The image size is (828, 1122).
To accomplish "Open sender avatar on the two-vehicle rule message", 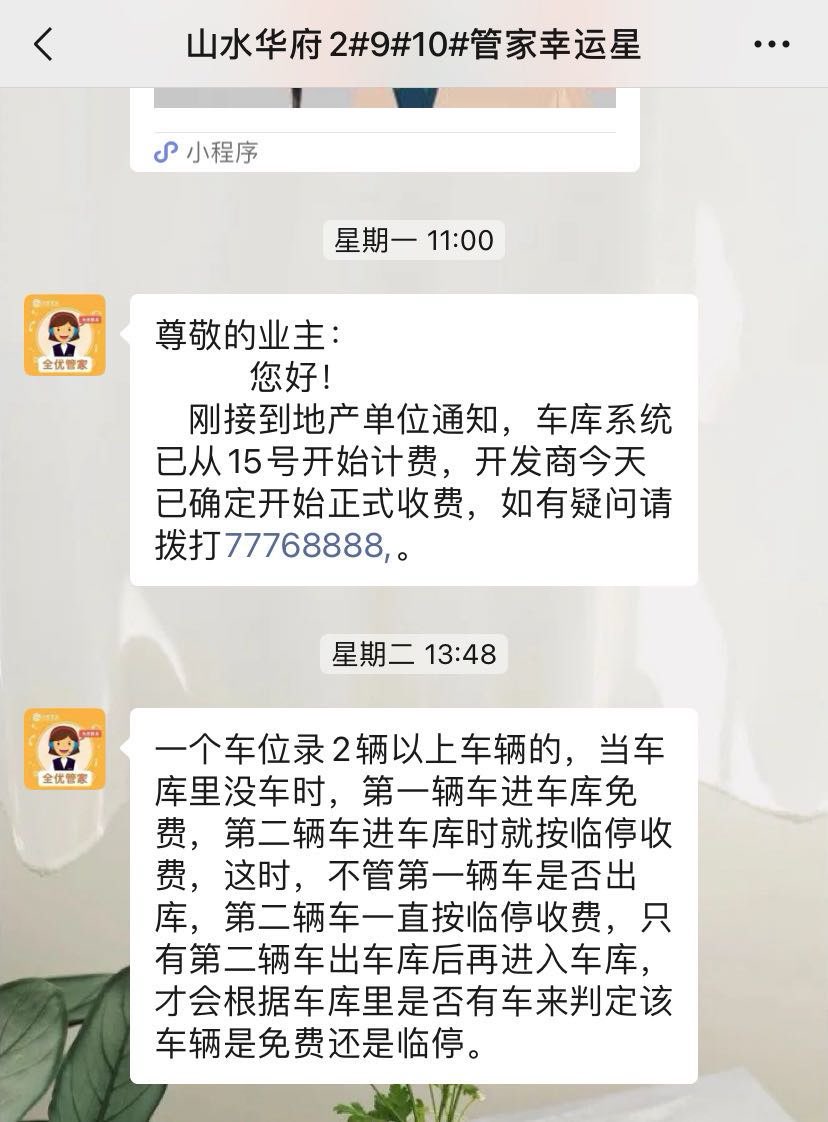I will 65,749.
